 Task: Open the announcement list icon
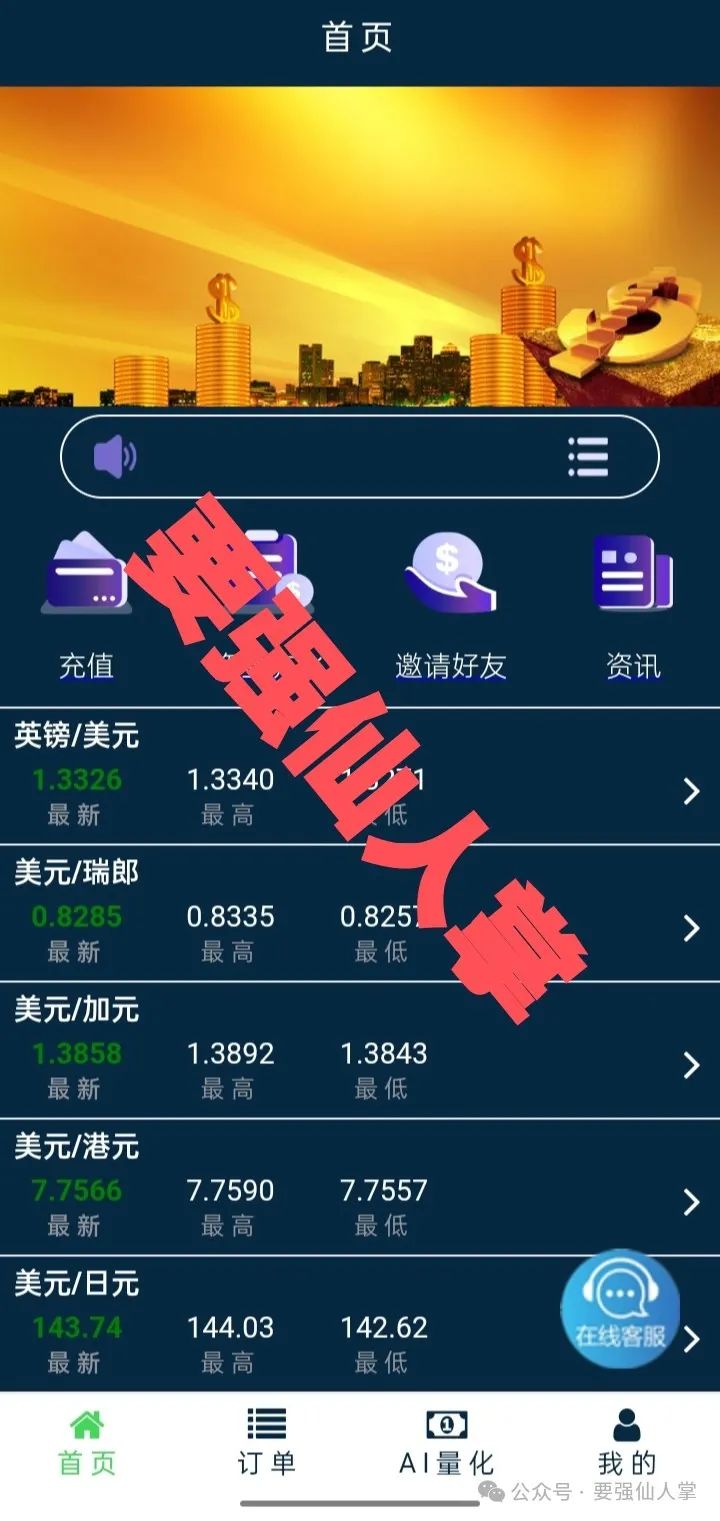tap(588, 457)
